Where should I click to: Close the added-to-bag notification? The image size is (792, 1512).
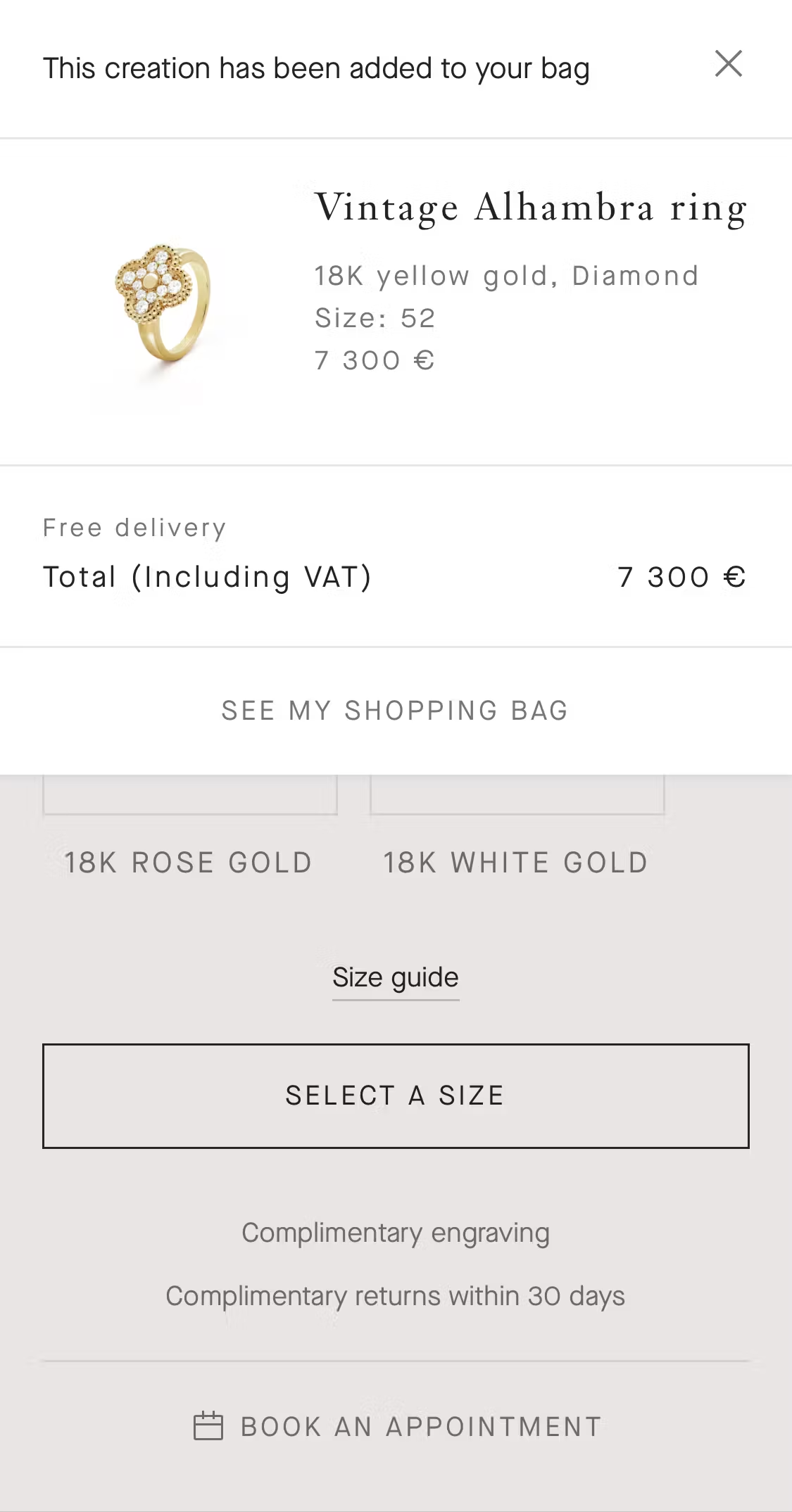pyautogui.click(x=729, y=65)
